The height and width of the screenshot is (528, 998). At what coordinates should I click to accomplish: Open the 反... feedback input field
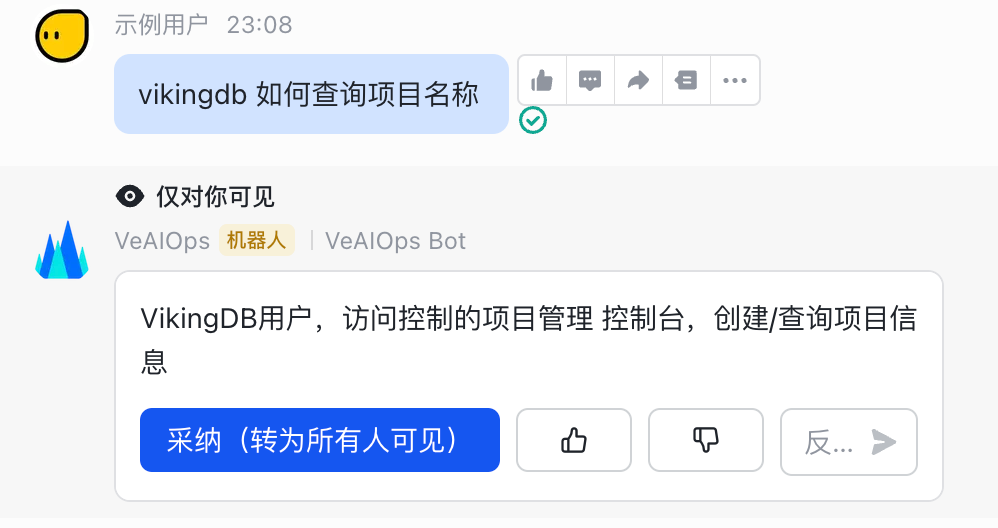coord(830,442)
